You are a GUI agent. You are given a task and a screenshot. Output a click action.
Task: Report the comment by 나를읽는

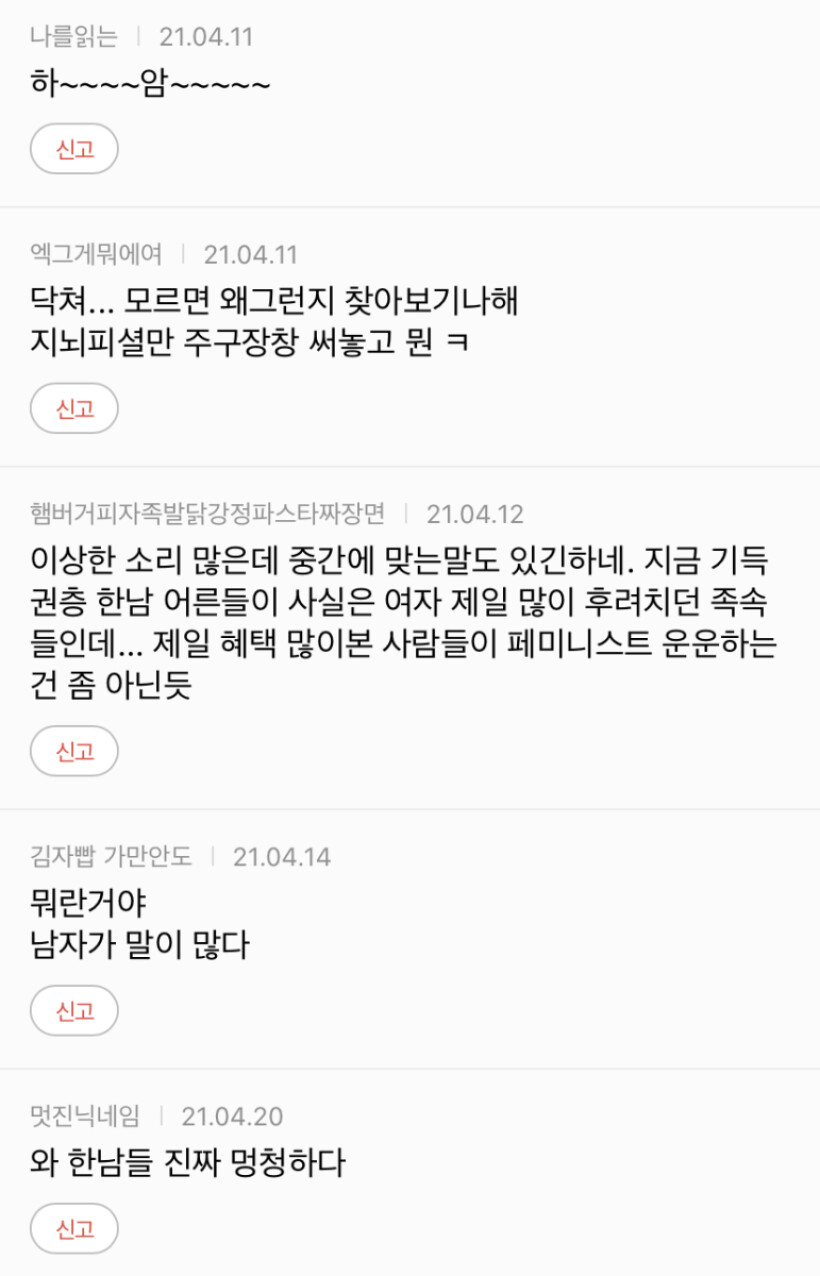(x=74, y=150)
